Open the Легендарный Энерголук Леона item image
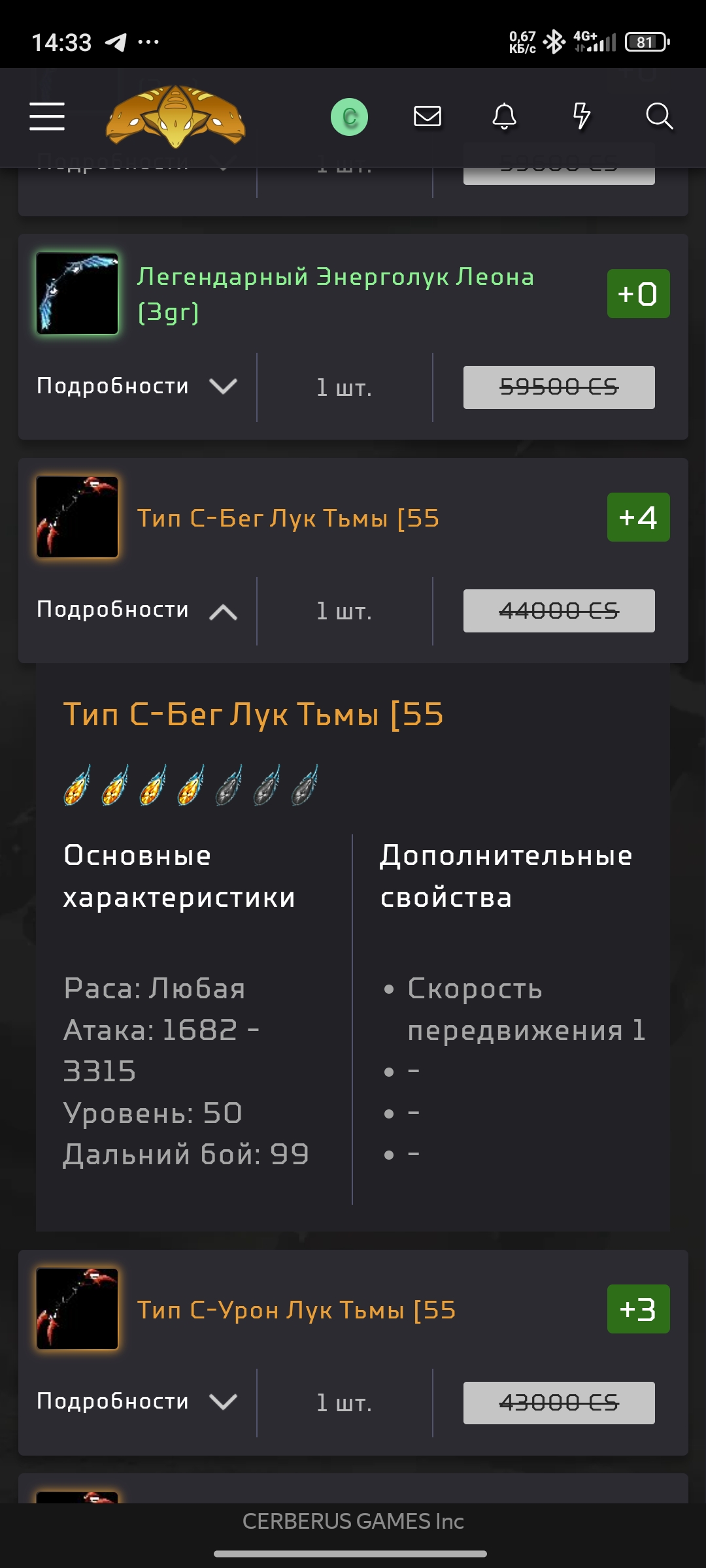Viewport: 706px width, 1568px height. click(77, 294)
